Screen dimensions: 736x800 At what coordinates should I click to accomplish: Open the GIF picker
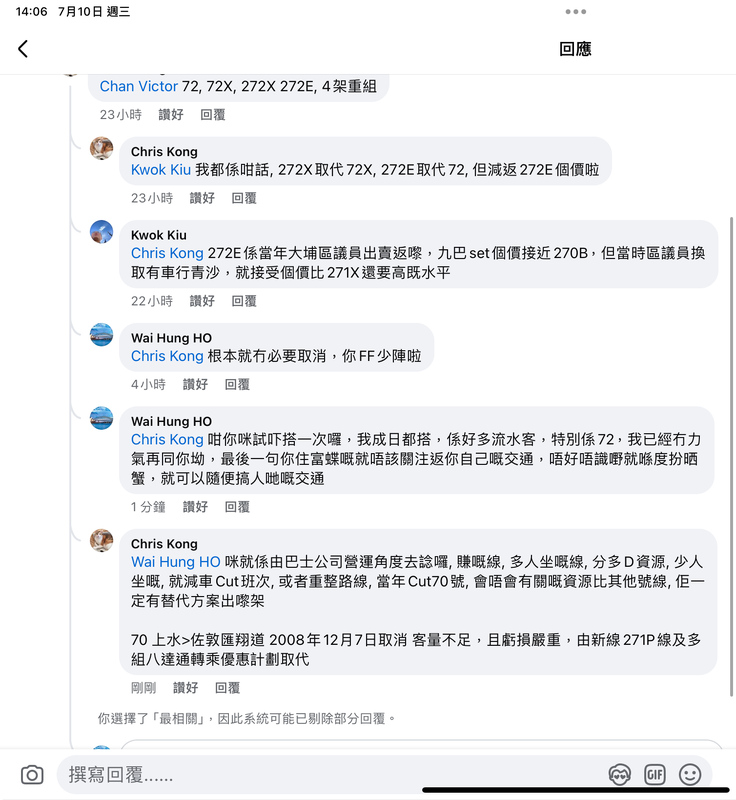tap(655, 774)
